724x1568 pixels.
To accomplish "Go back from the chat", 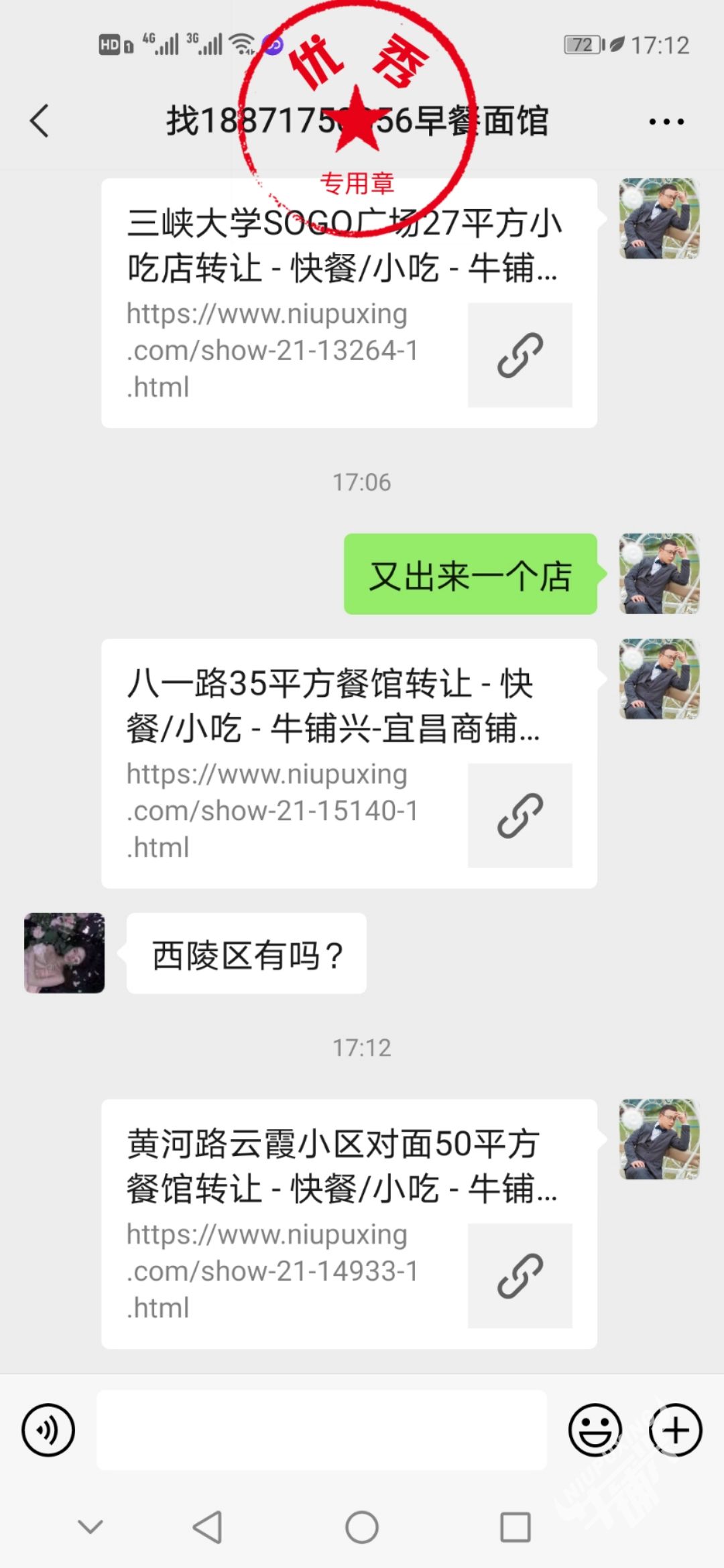I will point(40,121).
